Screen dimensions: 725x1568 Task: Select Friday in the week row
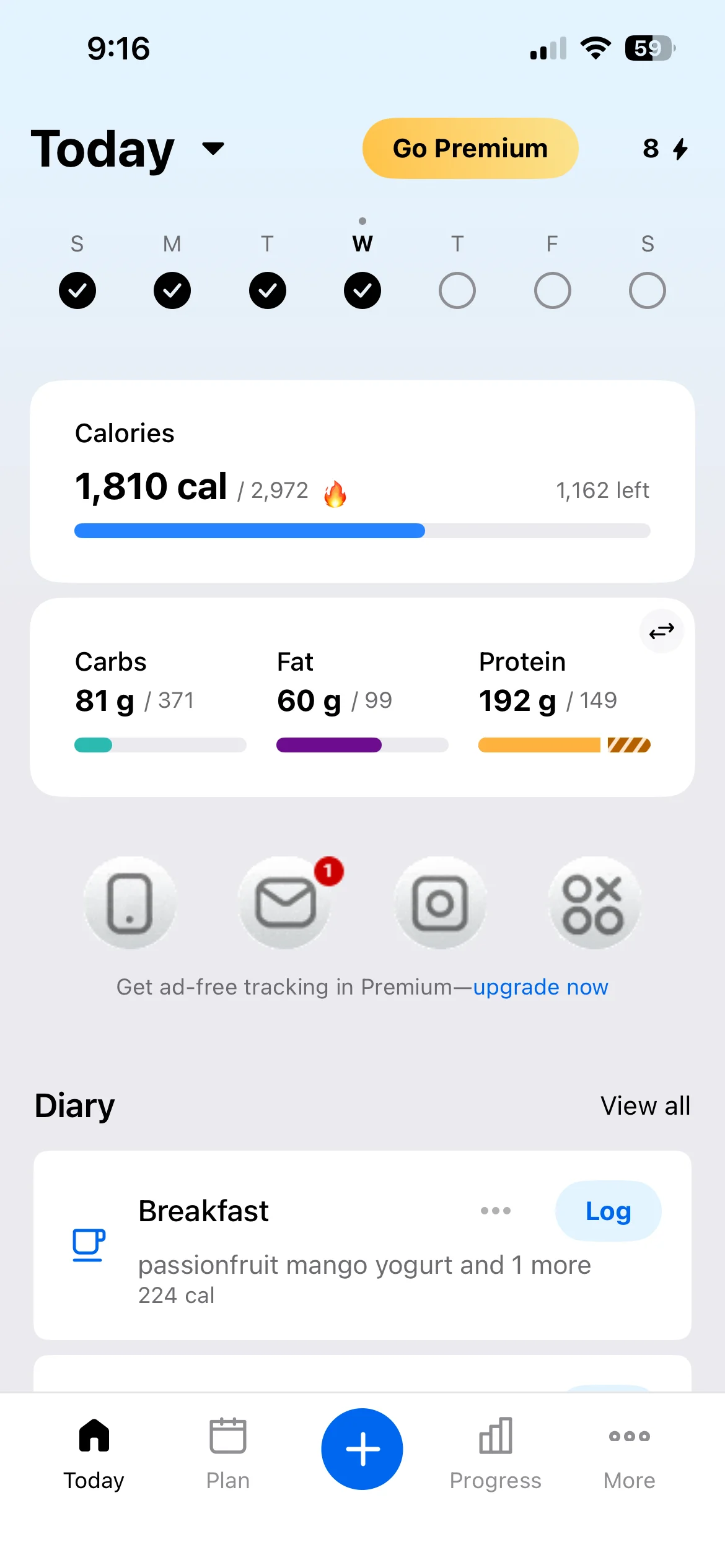click(x=552, y=290)
